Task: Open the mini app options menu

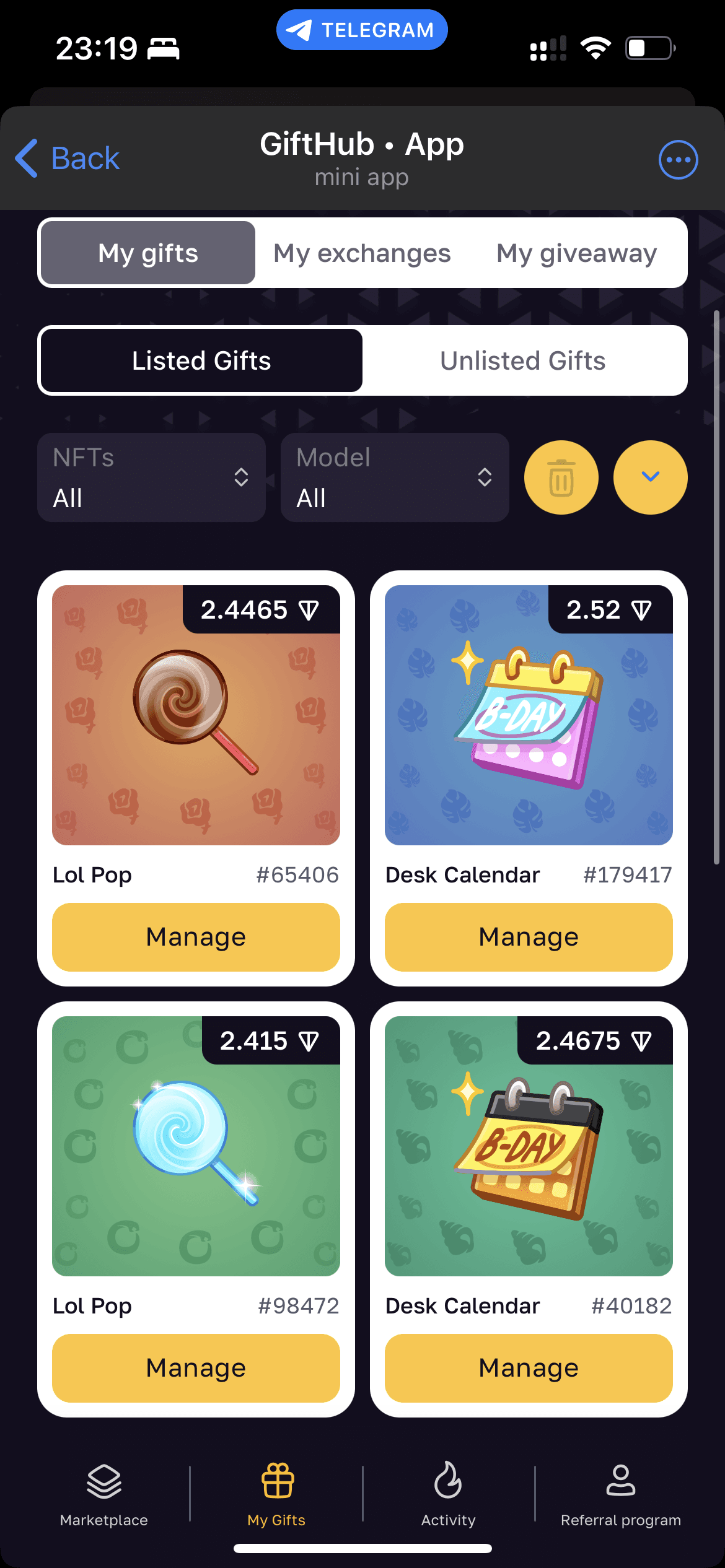Action: (x=678, y=160)
